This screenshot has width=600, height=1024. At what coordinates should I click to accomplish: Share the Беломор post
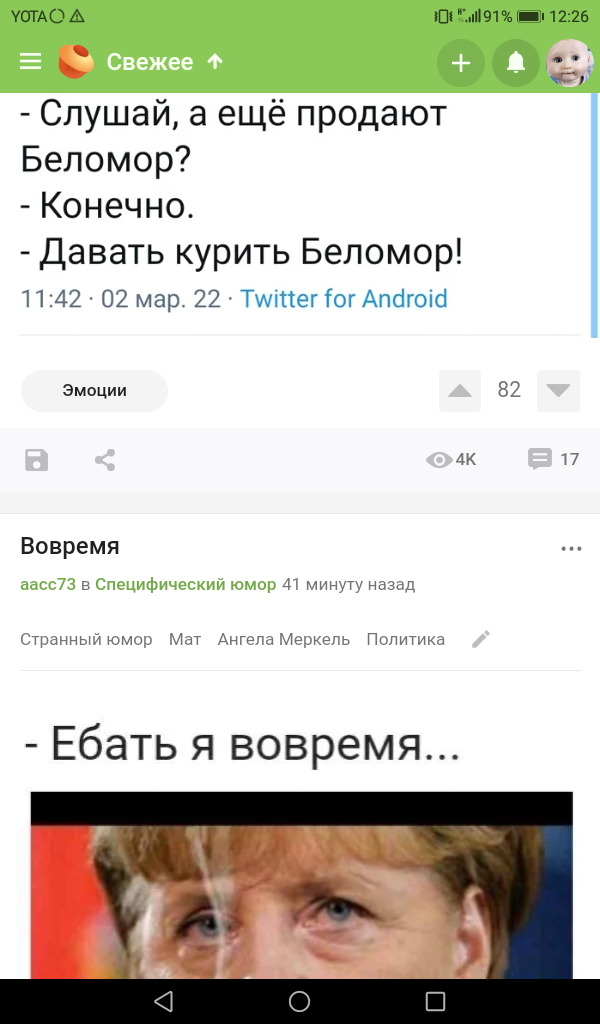pos(105,460)
